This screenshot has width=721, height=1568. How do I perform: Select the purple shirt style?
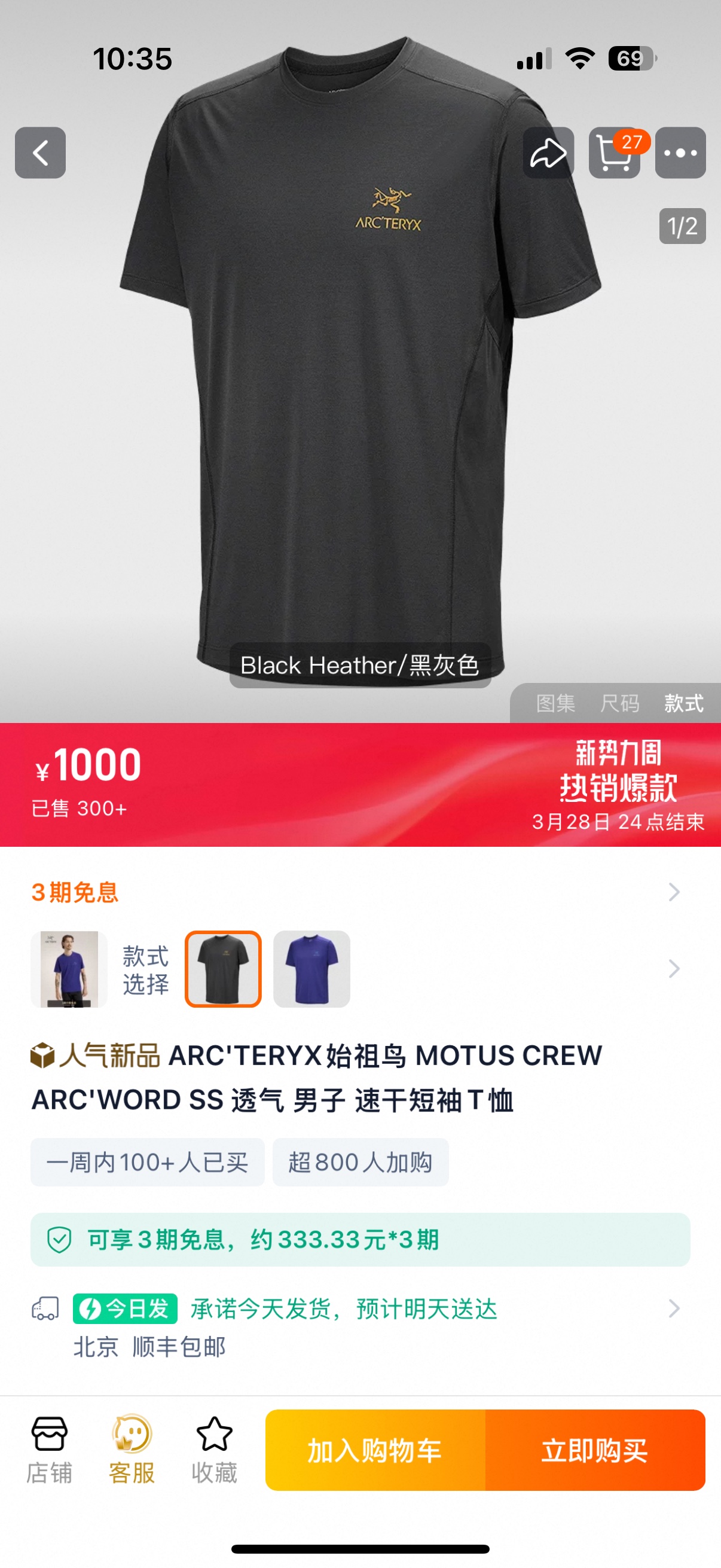(311, 969)
